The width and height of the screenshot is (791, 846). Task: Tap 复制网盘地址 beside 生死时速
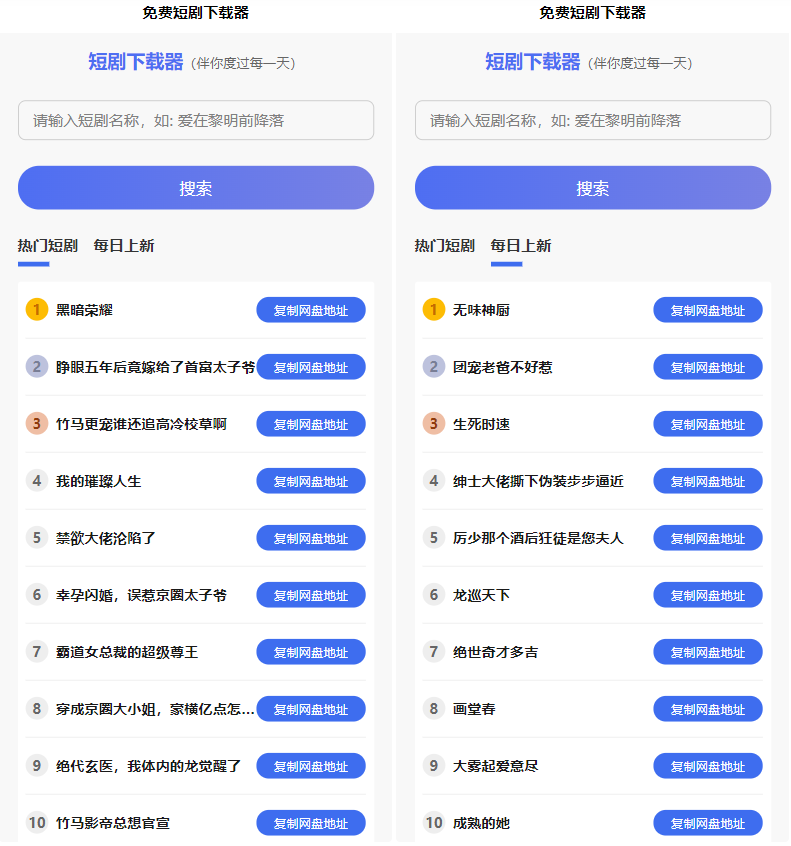708,424
